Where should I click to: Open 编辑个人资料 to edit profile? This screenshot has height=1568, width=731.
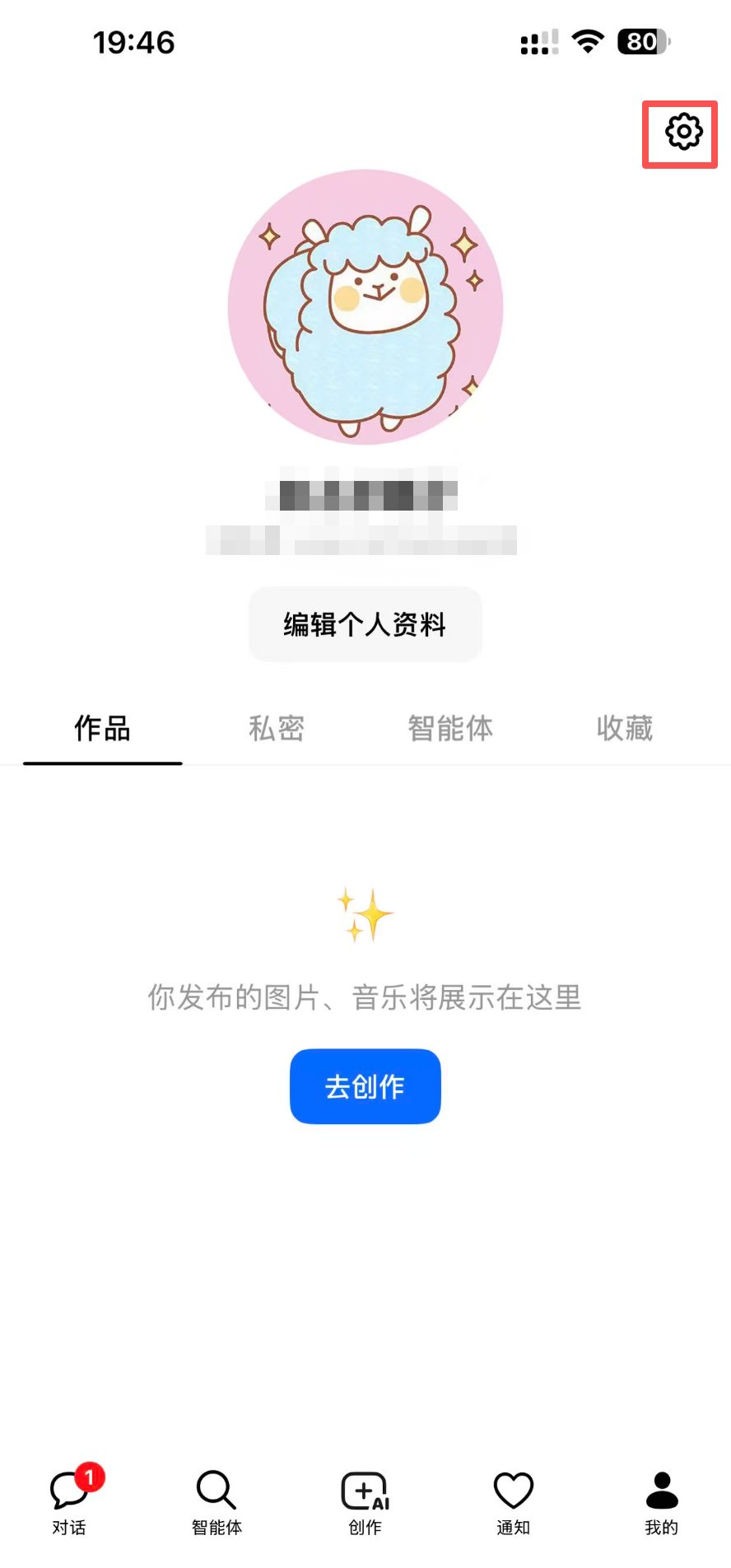(365, 624)
